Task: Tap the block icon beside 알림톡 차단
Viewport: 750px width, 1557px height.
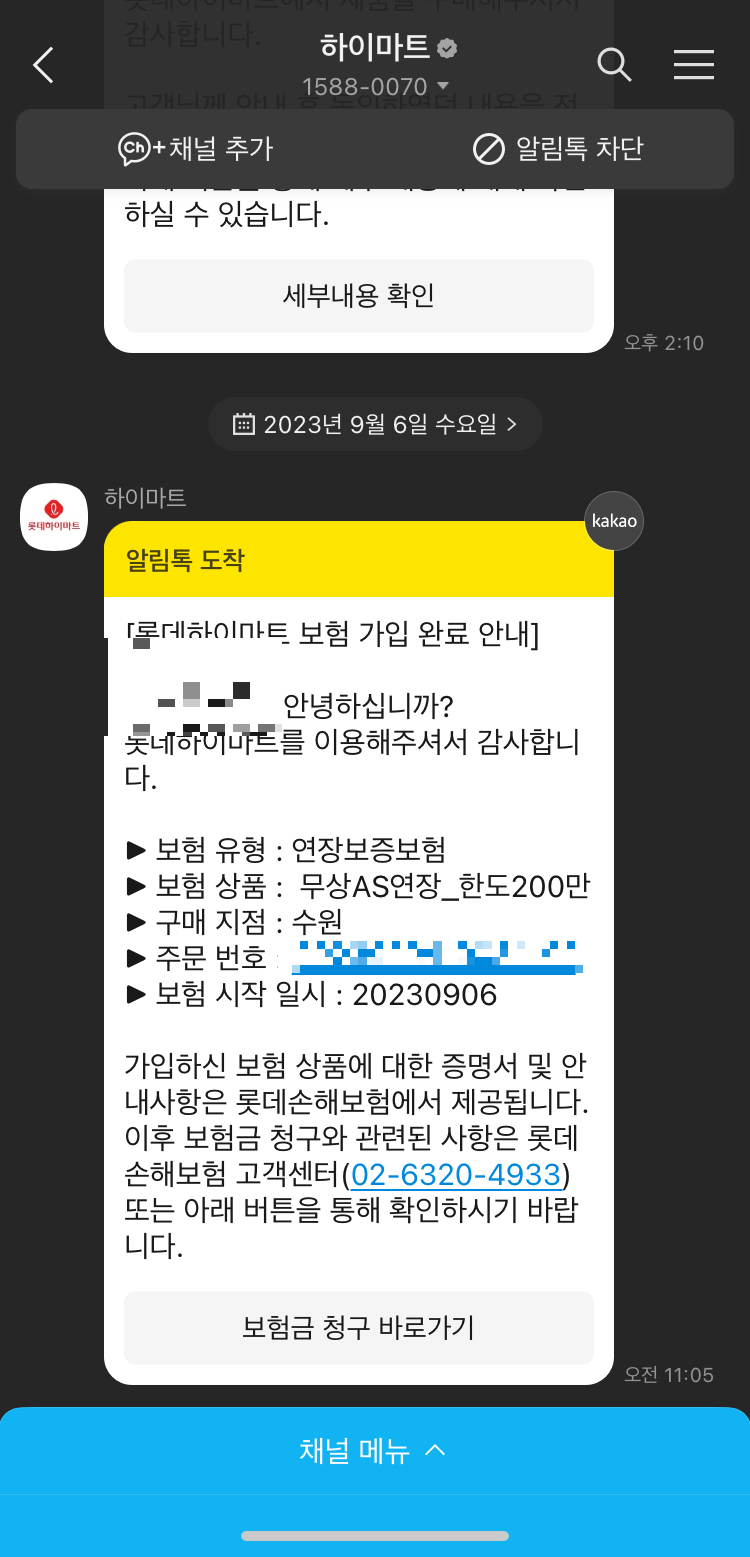Action: pos(487,148)
